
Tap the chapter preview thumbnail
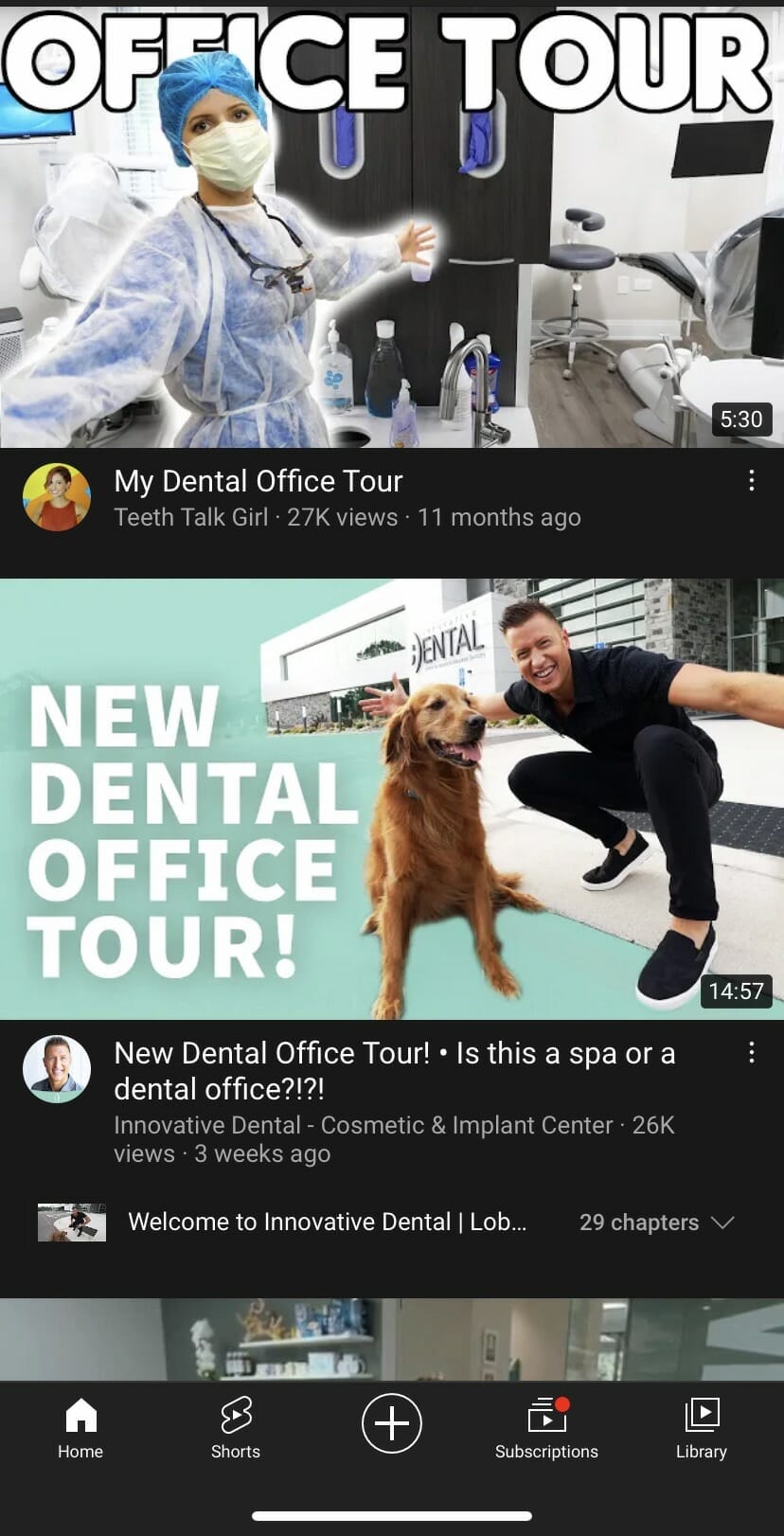[71, 1222]
